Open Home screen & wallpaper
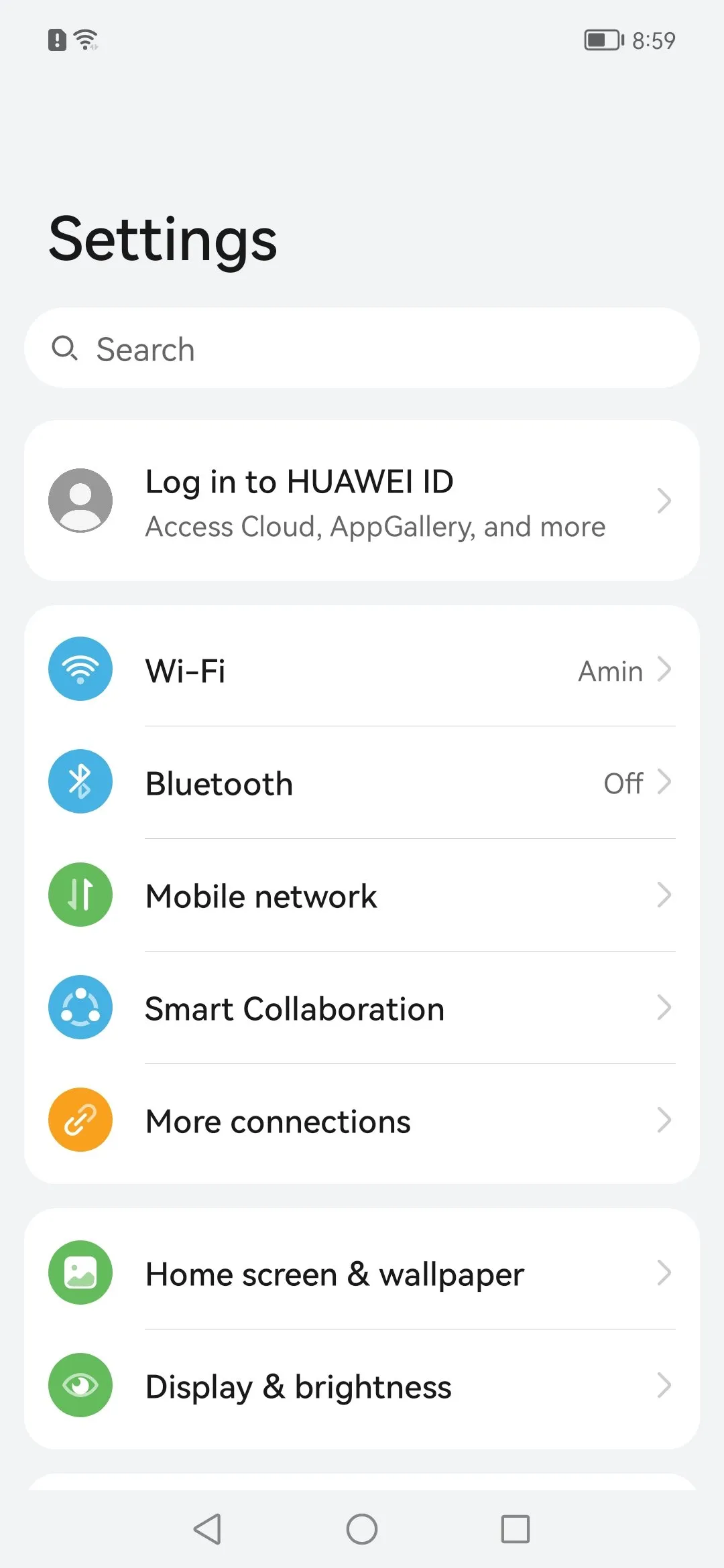724x1568 pixels. 362,1273
